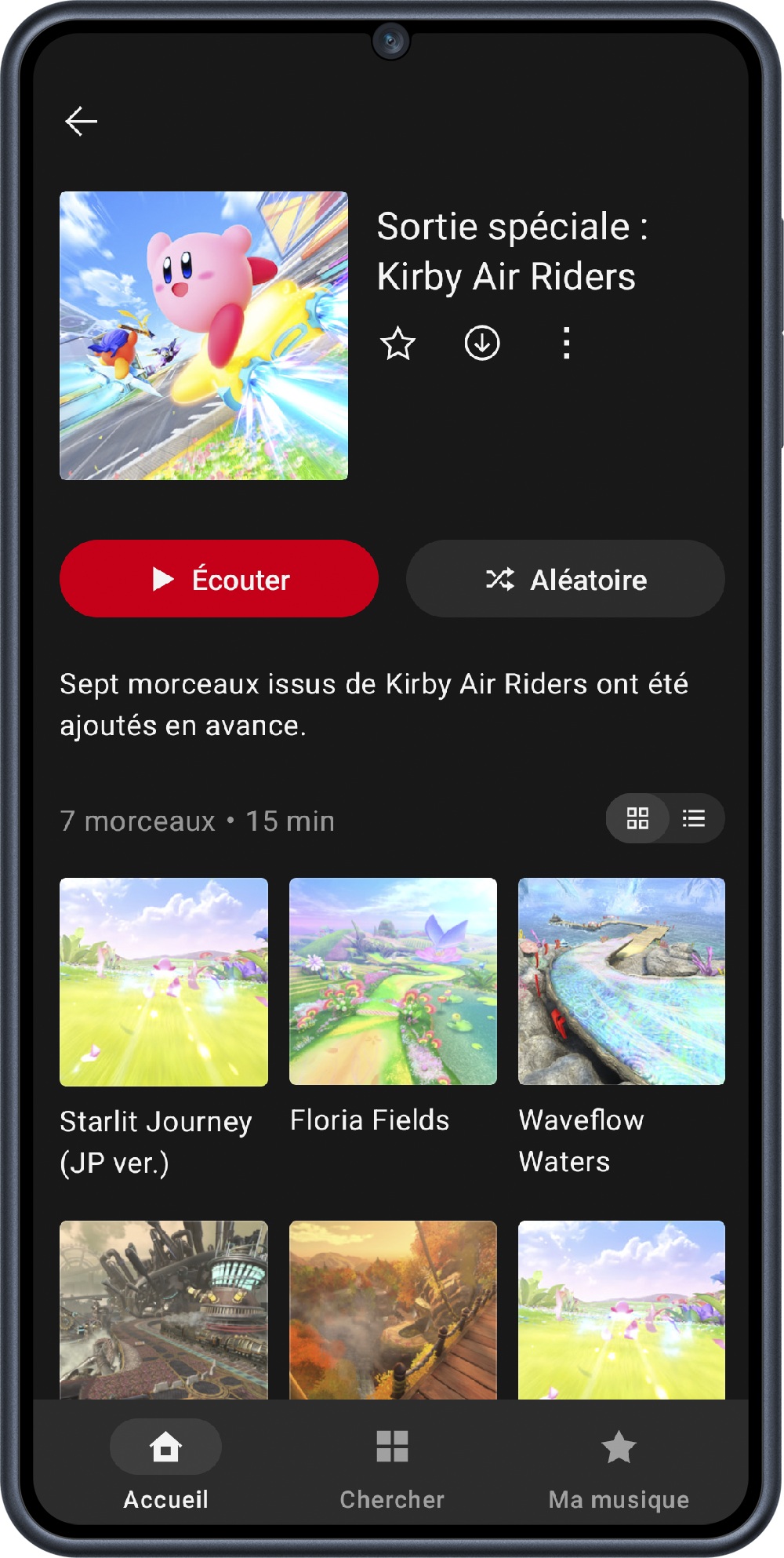Switch to grid view
Screen dimensions: 784x1558
637,819
